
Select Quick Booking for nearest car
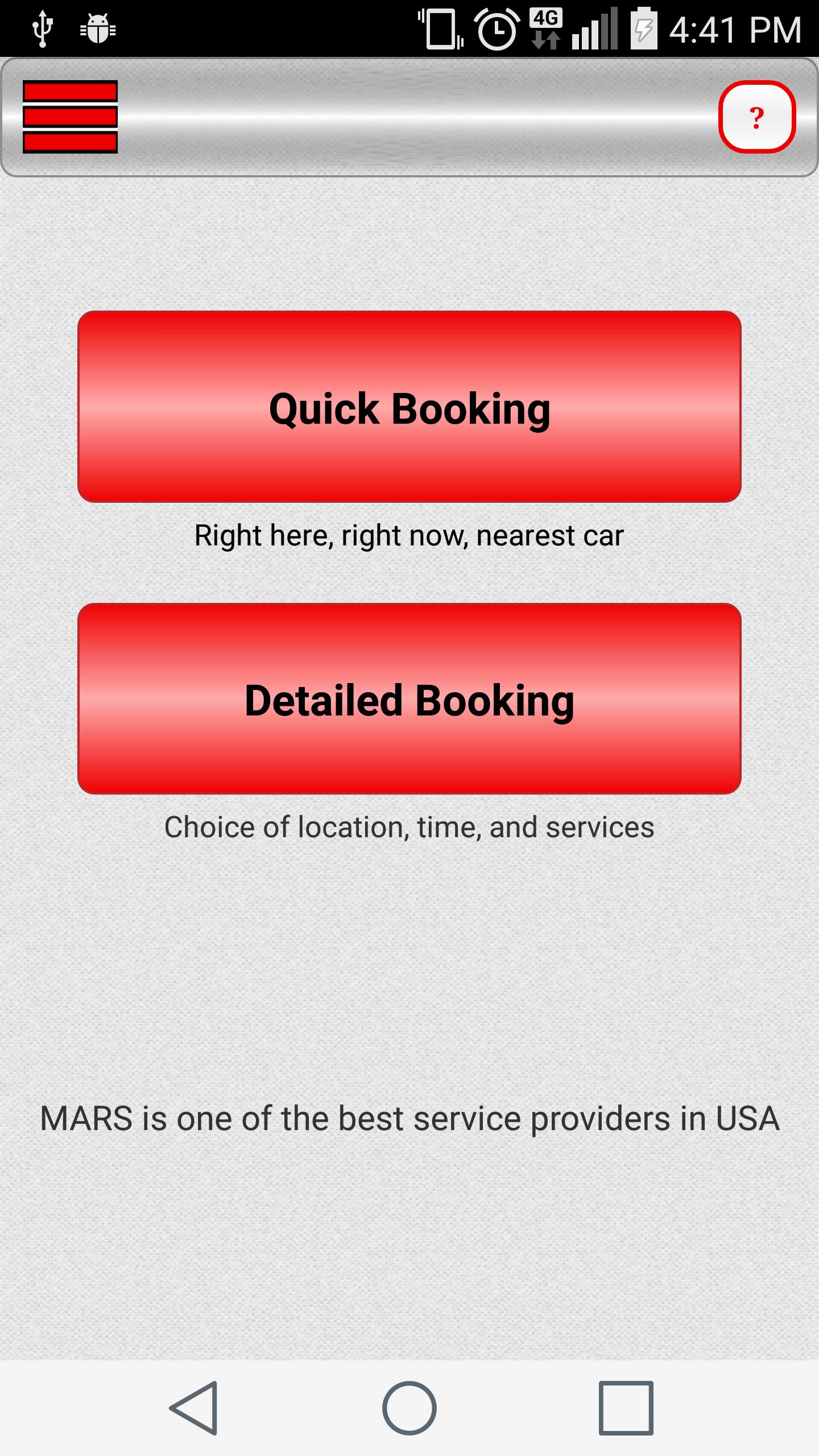click(409, 407)
